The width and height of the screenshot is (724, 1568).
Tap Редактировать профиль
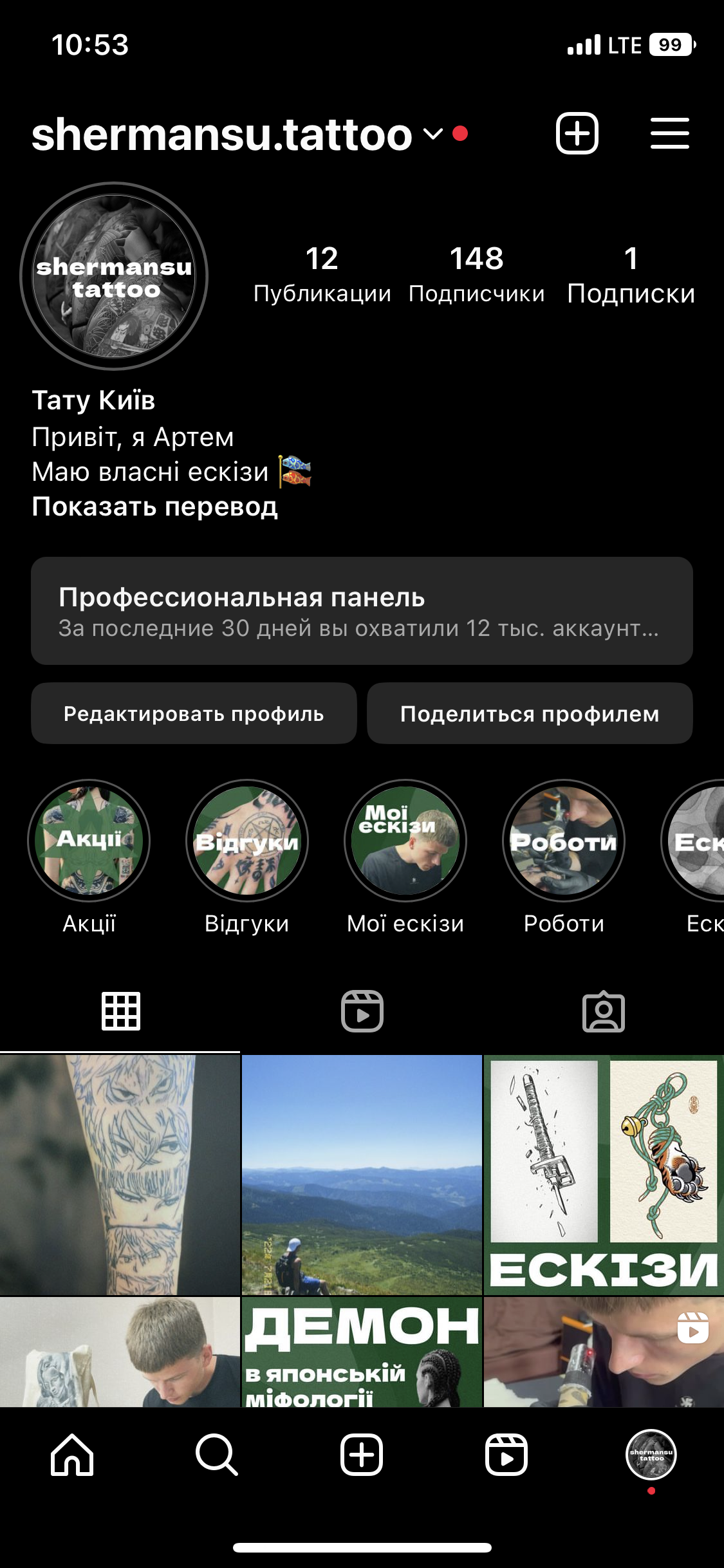(194, 714)
